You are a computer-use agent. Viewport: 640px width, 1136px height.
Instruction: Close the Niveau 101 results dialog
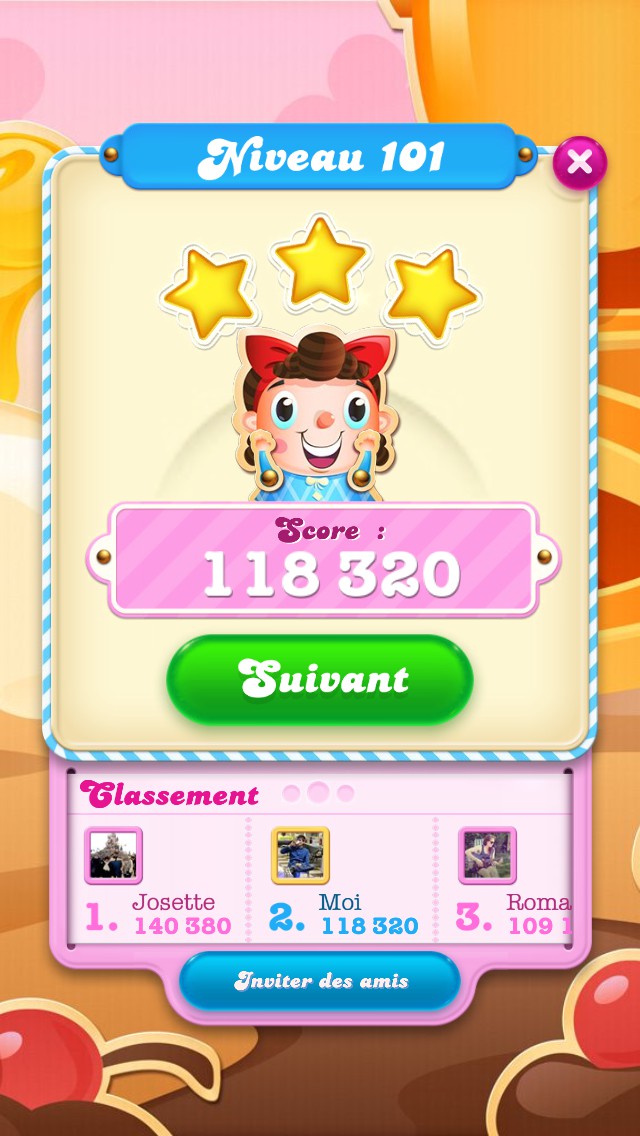pyautogui.click(x=579, y=163)
